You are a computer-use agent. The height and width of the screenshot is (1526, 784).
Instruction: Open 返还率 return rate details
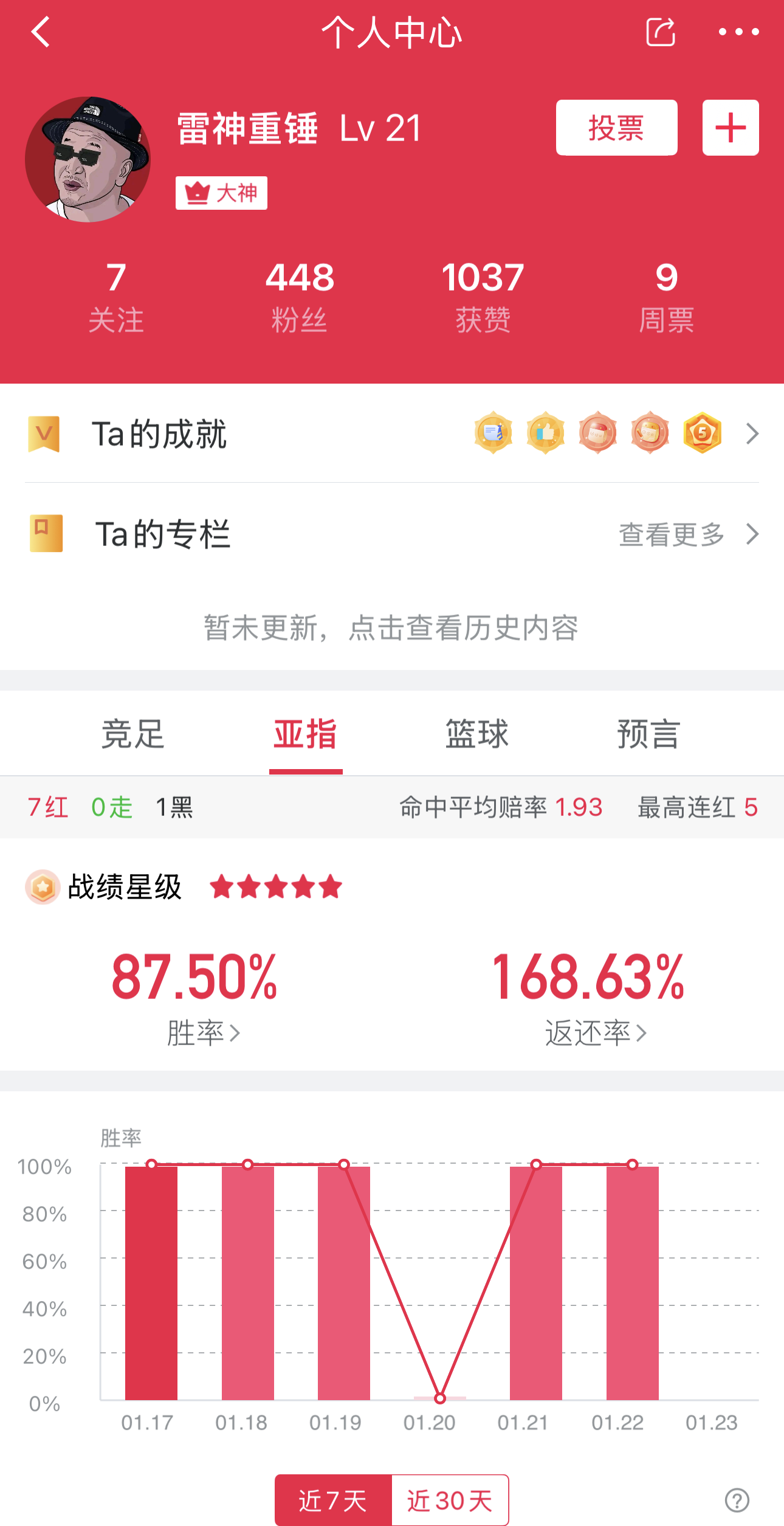click(595, 1033)
